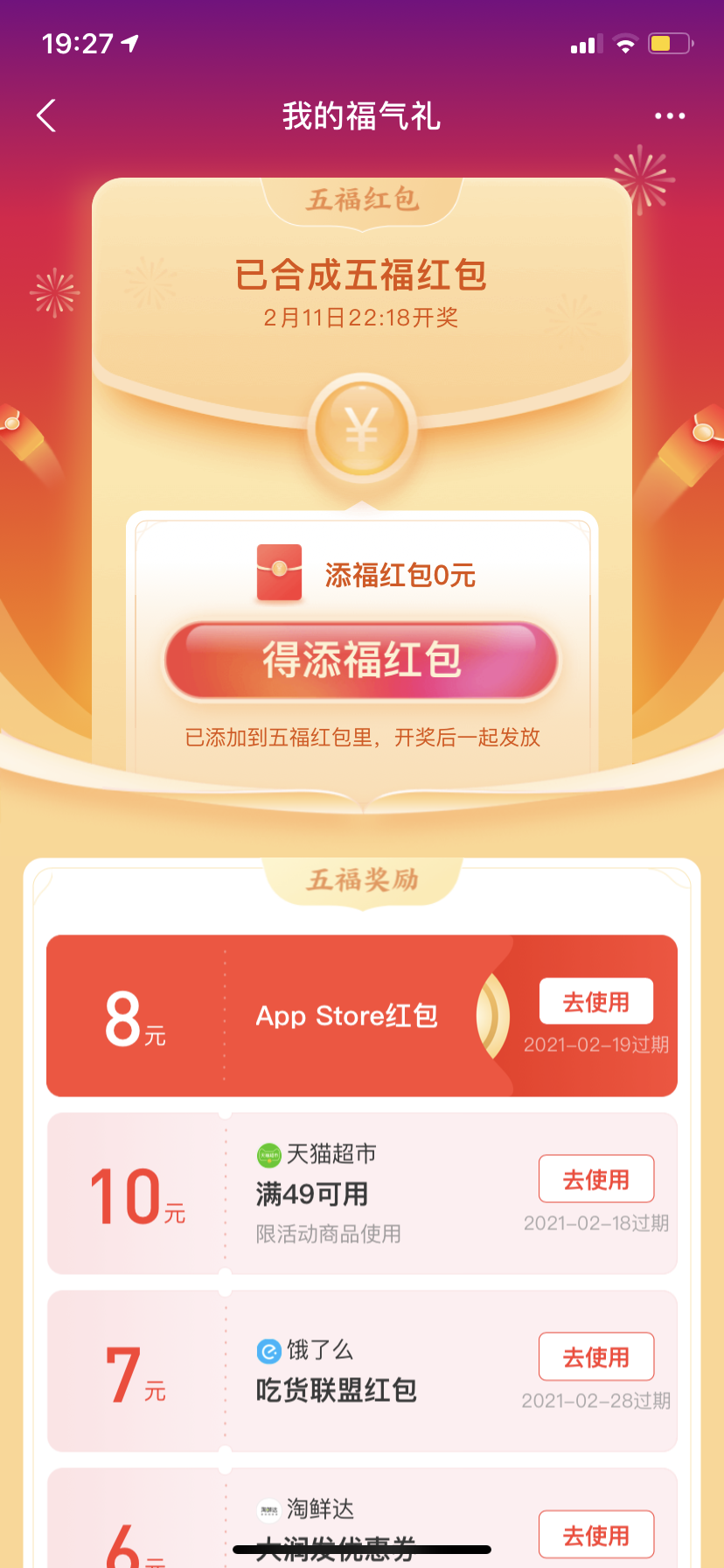Use the 8元 App Store红包

point(595,1001)
